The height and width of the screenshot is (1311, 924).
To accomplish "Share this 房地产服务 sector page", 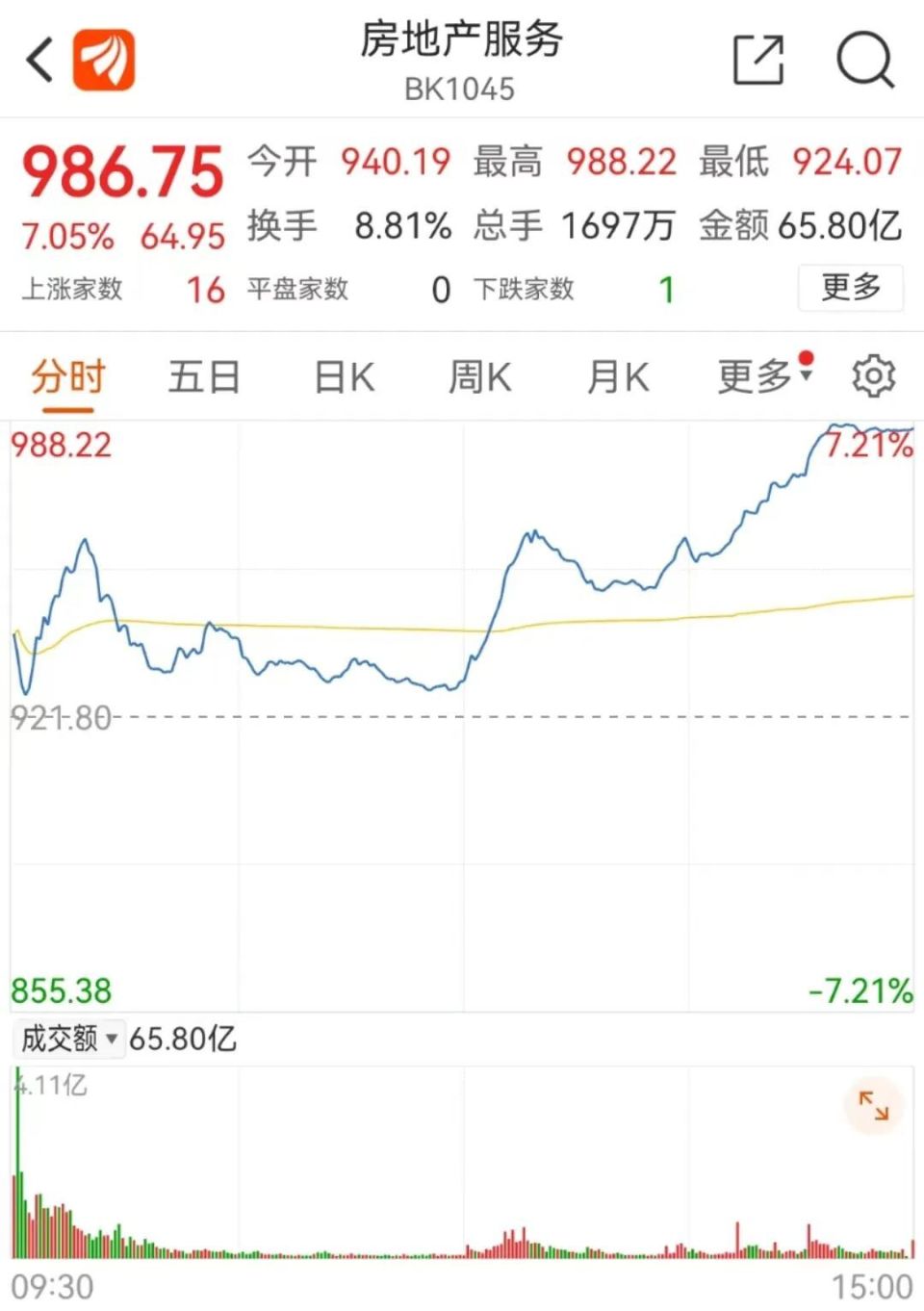I will 758,60.
